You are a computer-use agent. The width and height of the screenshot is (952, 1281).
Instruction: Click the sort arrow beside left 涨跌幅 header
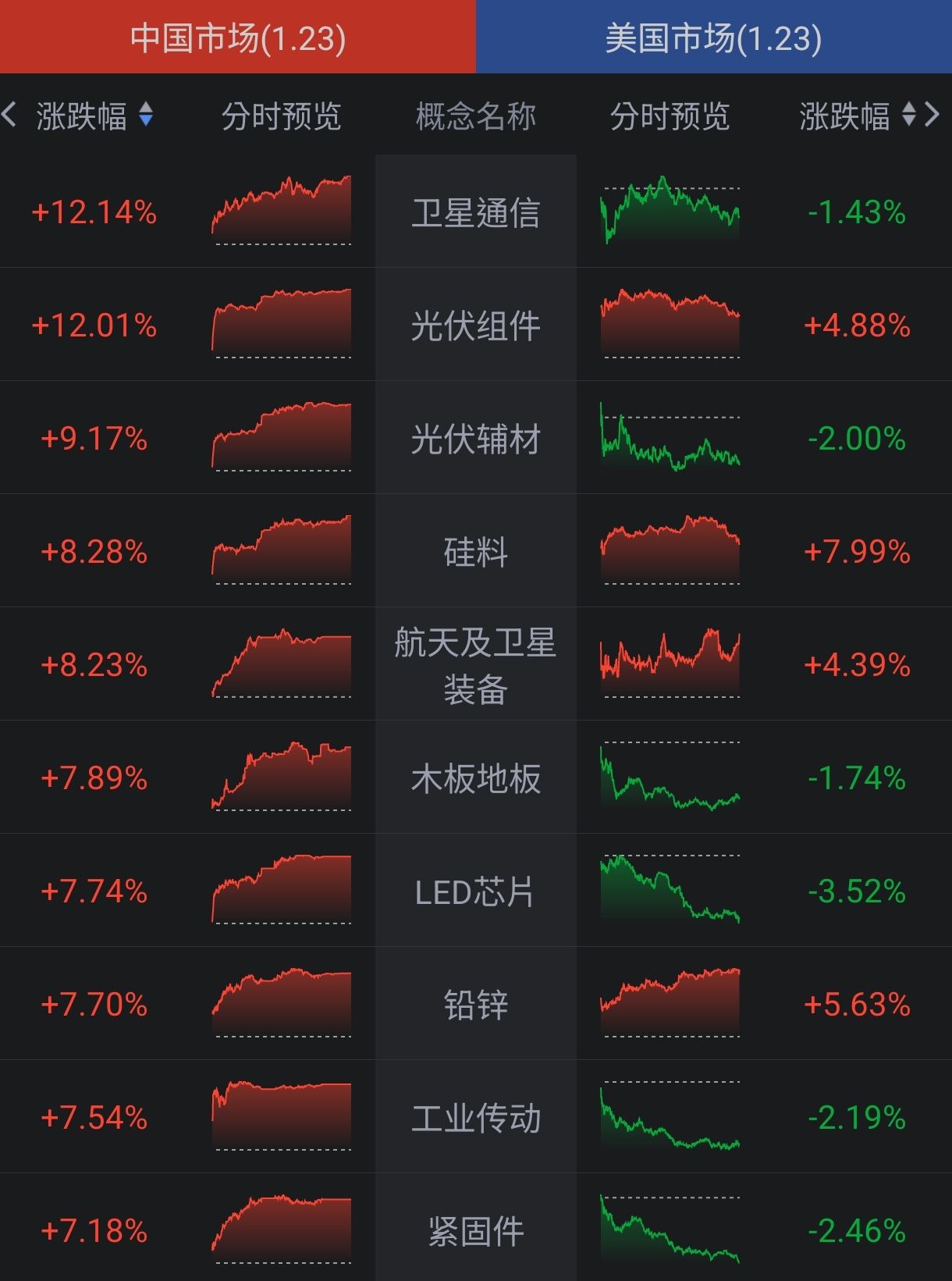pos(145,115)
